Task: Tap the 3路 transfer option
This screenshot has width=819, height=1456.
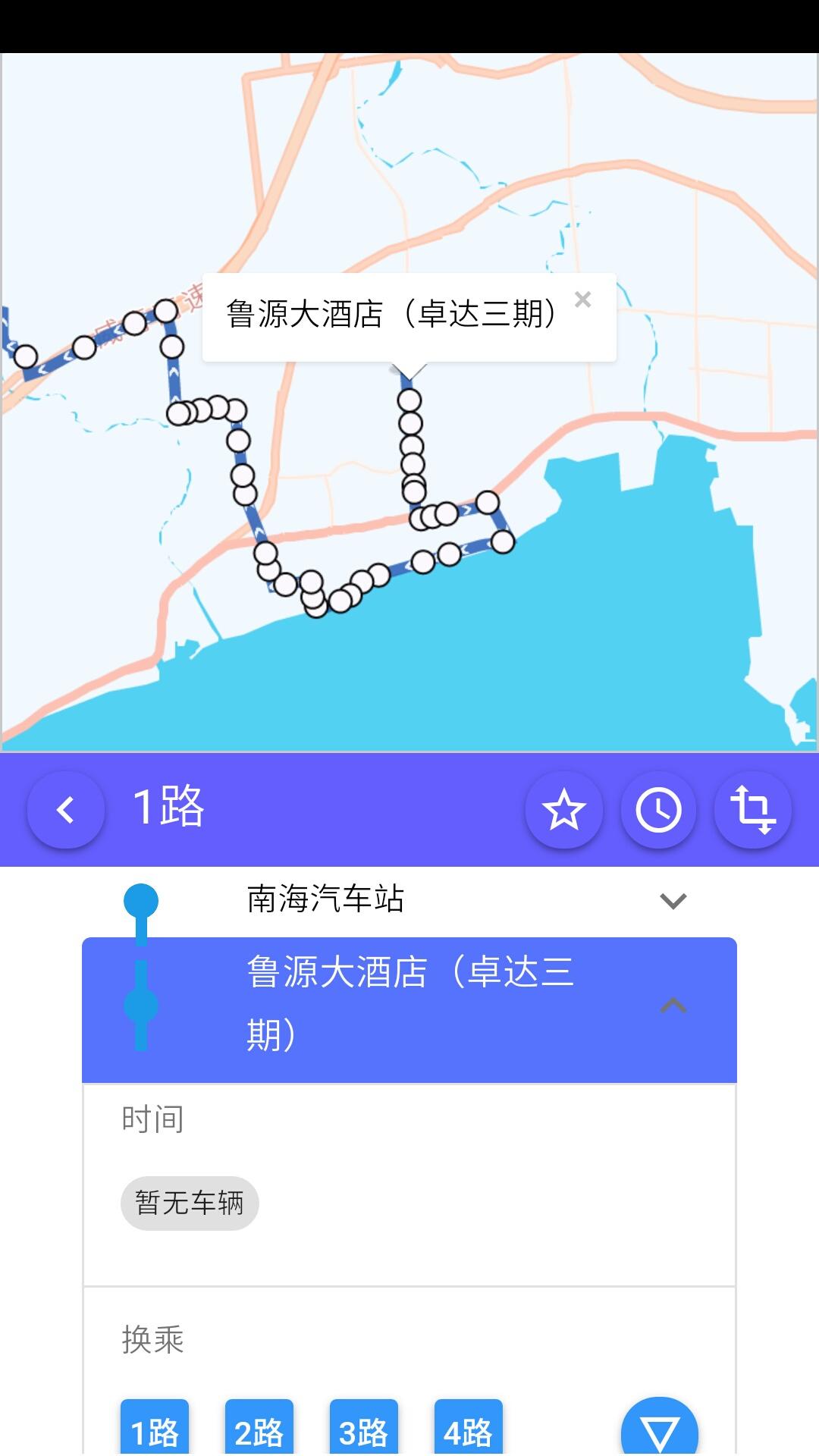Action: (x=363, y=1429)
